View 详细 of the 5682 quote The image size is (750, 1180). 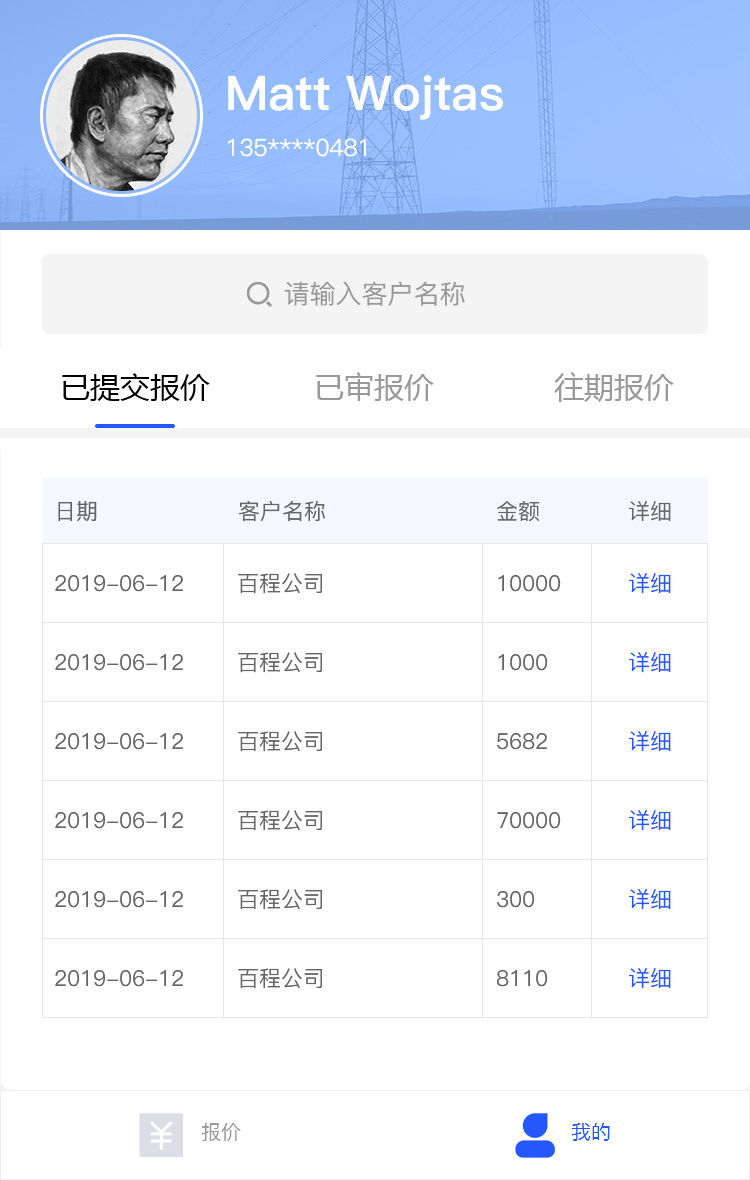click(649, 742)
